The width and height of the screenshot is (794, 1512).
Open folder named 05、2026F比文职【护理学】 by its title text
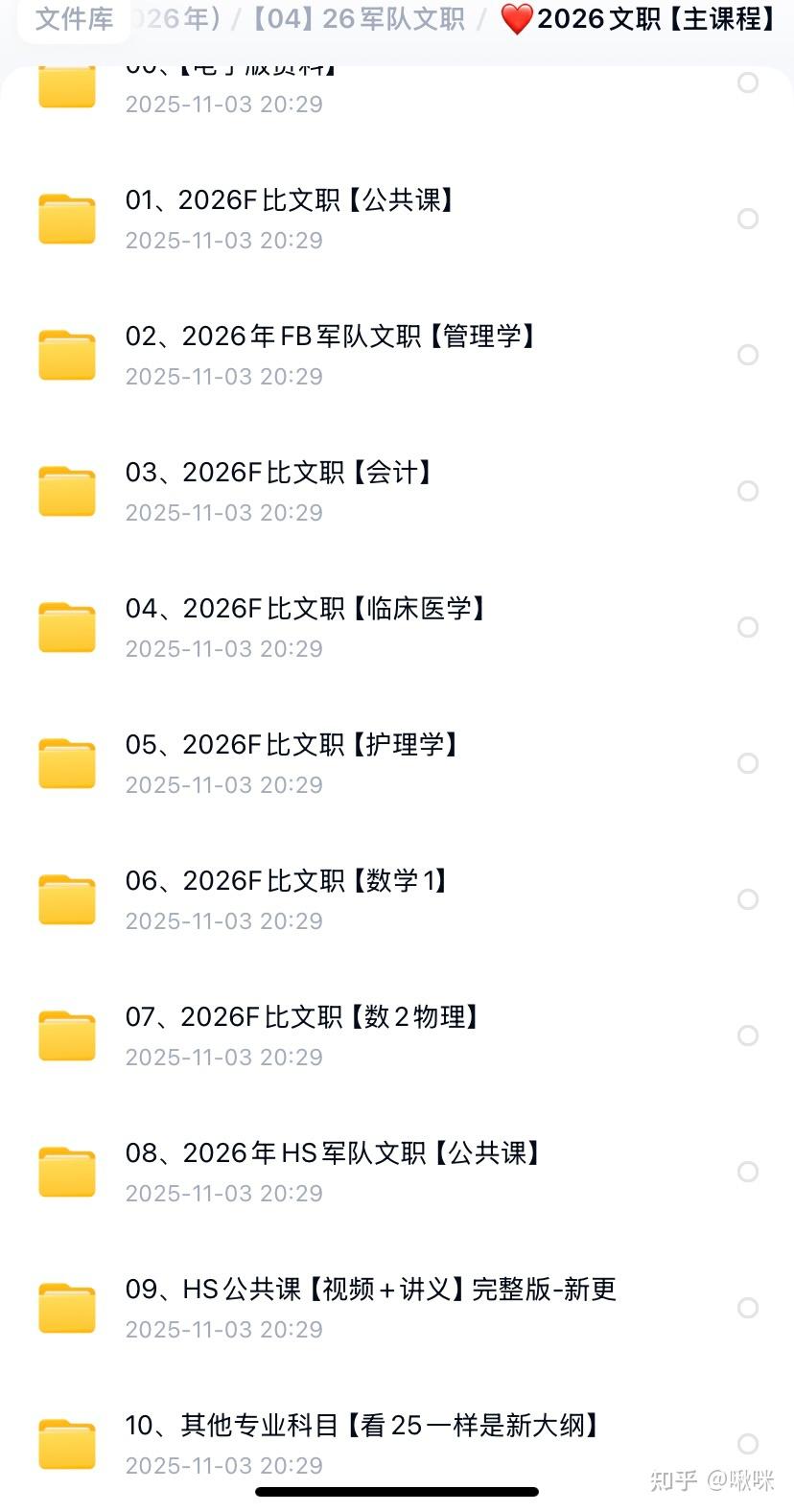292,745
